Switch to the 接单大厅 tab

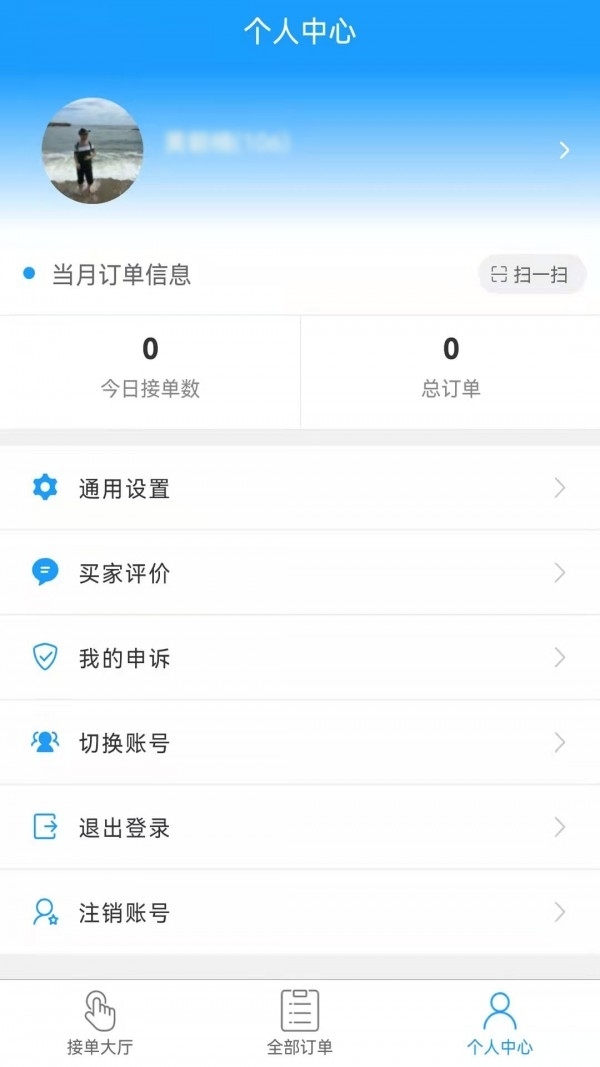pyautogui.click(x=100, y=1023)
